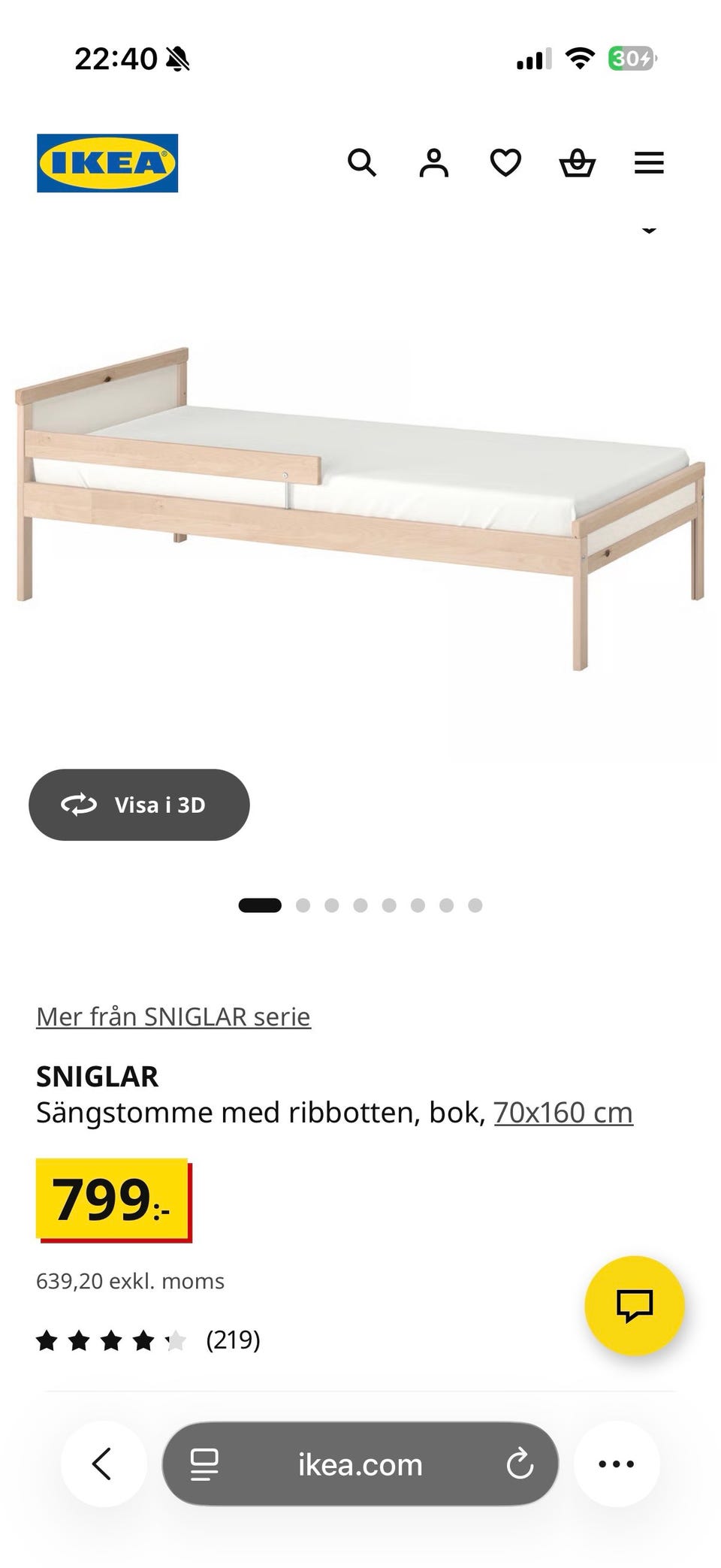Screen dimensions: 721x1568
Task: Reload the ikea.com page
Action: [520, 1464]
